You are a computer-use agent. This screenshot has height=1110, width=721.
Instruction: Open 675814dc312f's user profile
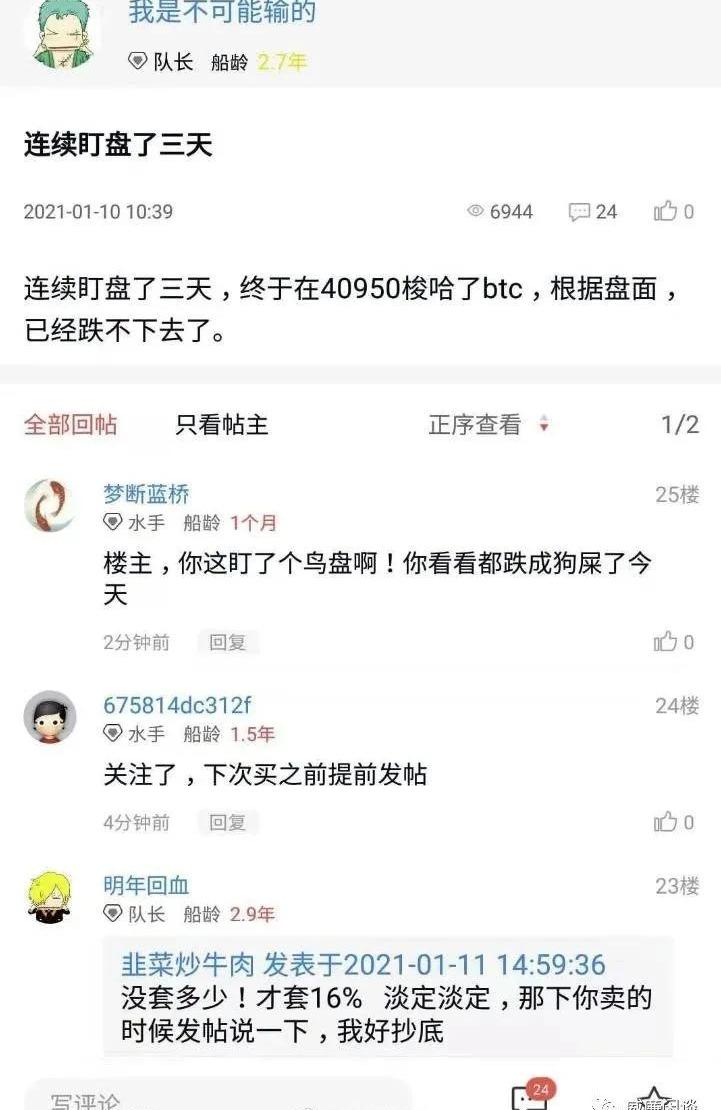tap(177, 705)
